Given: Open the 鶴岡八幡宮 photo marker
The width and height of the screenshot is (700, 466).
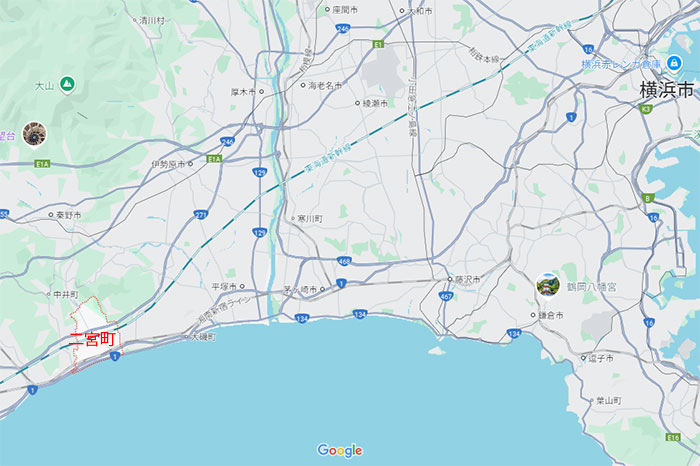Looking at the screenshot, I should (x=547, y=284).
